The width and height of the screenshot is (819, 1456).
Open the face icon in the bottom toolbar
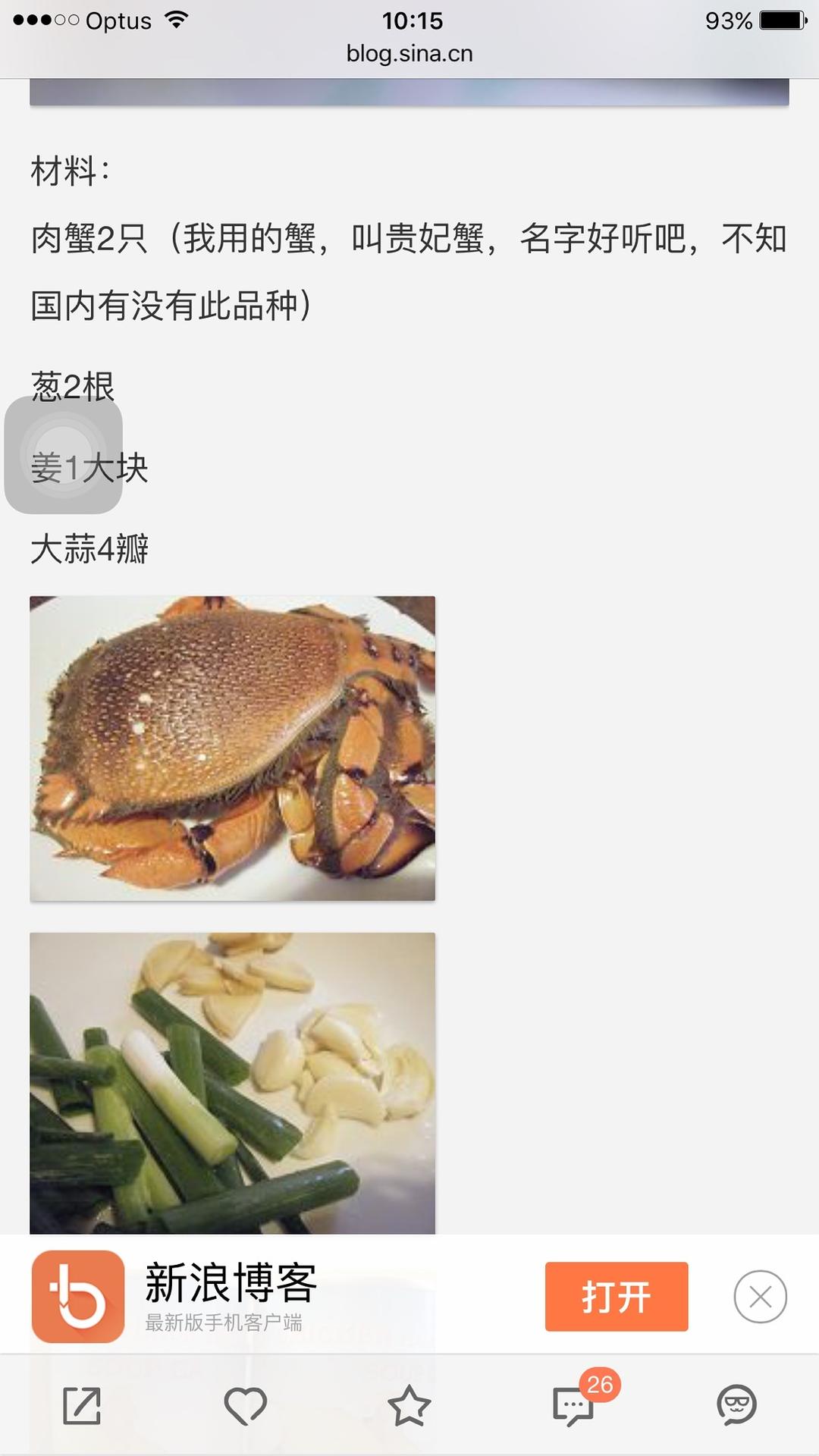tap(736, 1404)
